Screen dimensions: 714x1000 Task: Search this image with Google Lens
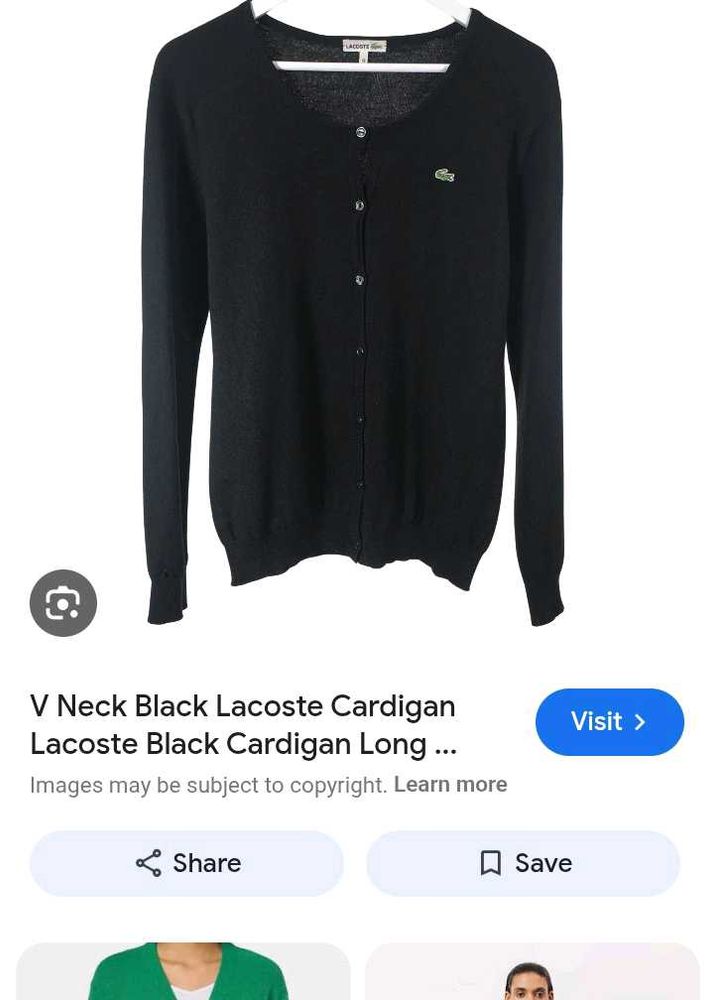[63, 603]
